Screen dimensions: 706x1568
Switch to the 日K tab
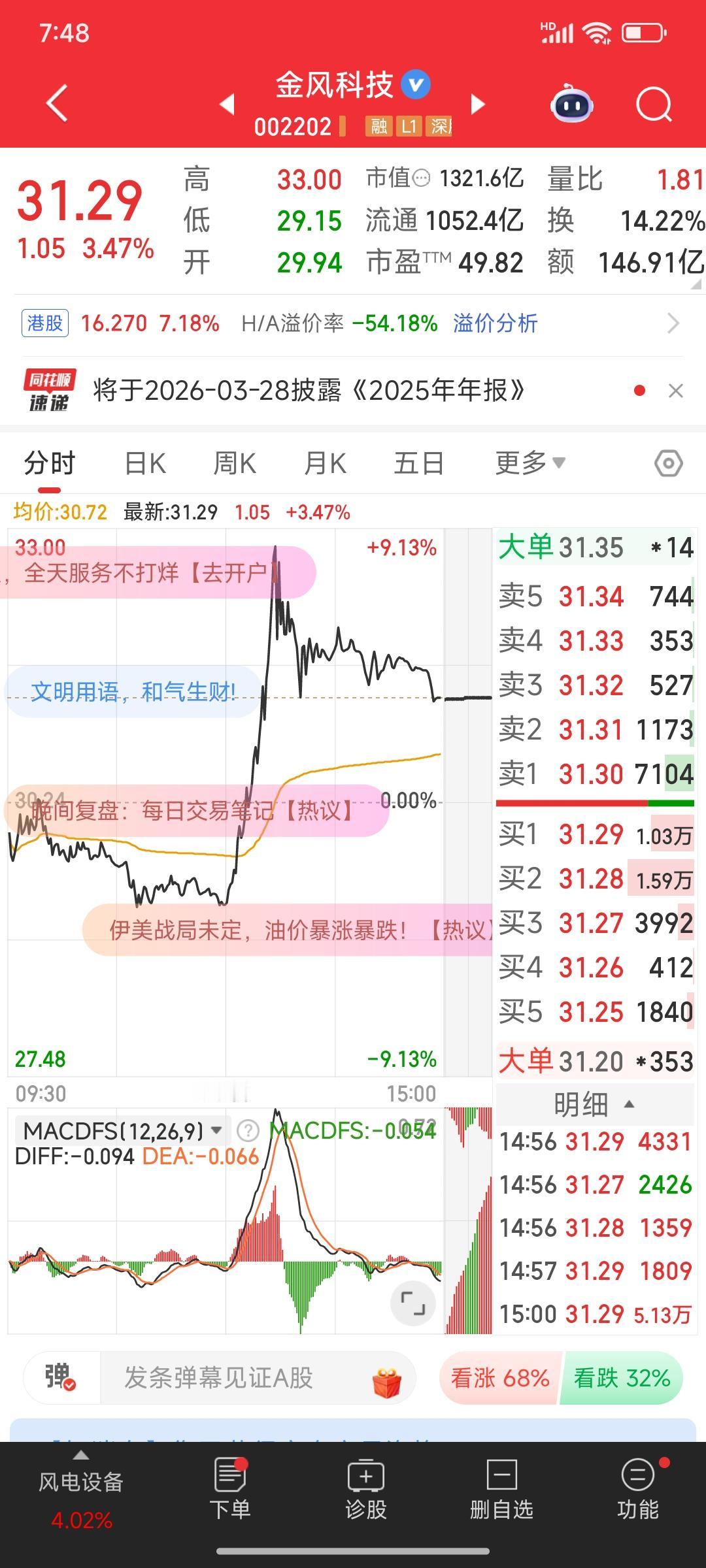pyautogui.click(x=144, y=462)
